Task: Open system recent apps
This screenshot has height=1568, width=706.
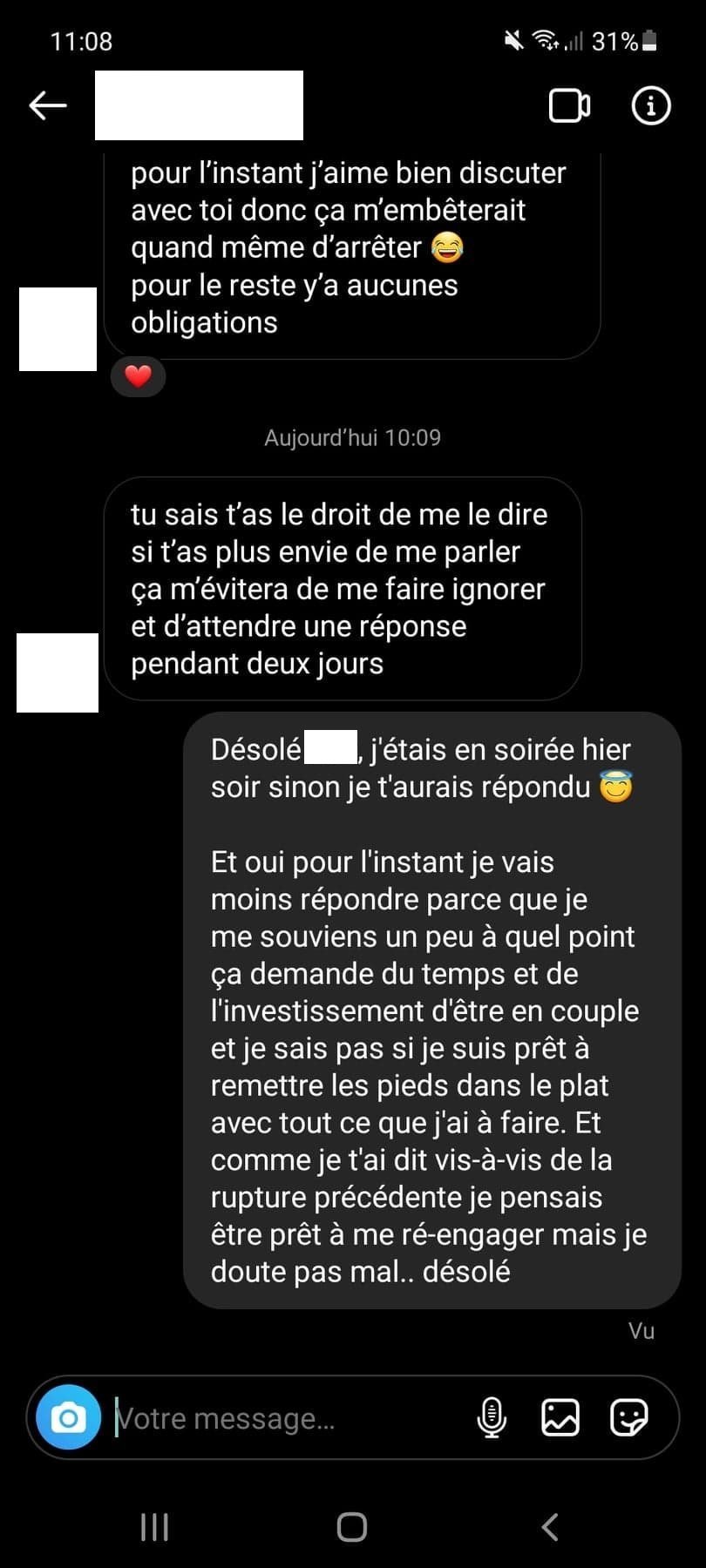Action: coord(154,1526)
